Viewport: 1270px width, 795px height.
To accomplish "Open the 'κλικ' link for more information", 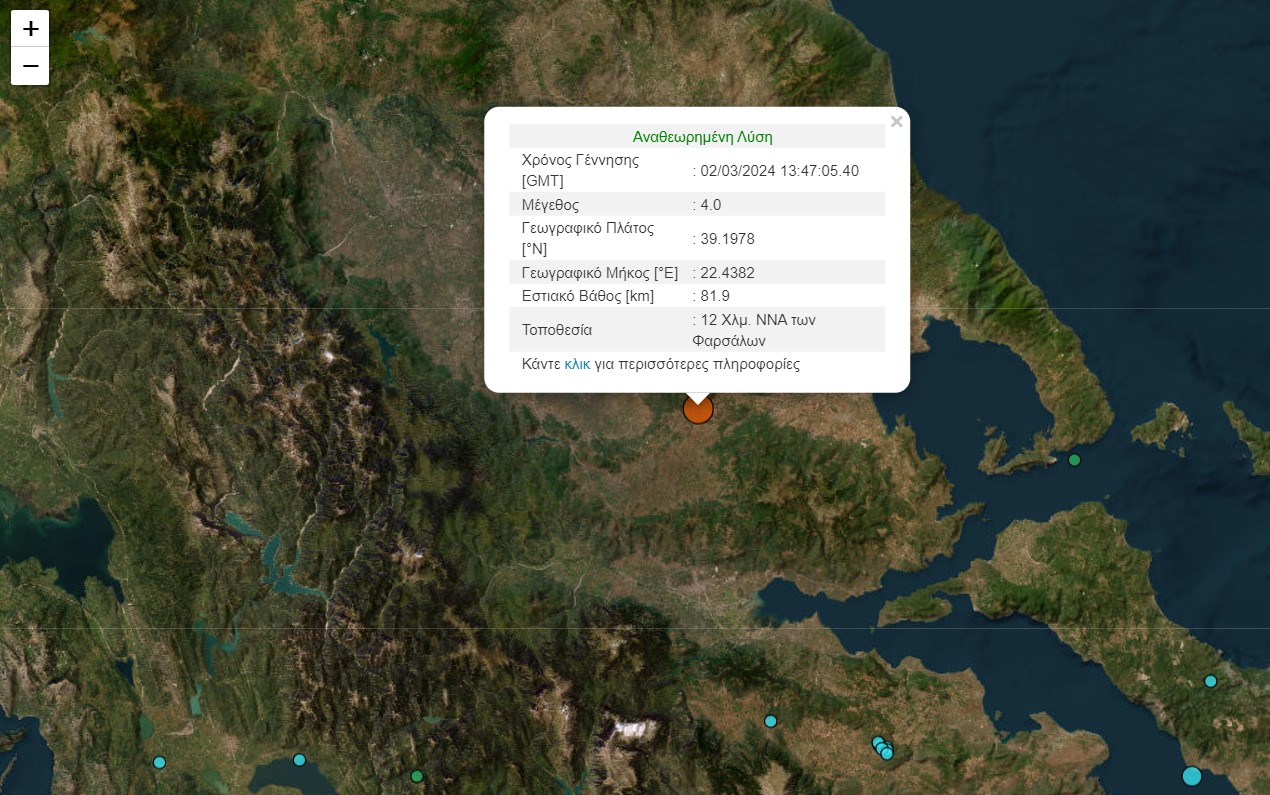I will click(577, 364).
